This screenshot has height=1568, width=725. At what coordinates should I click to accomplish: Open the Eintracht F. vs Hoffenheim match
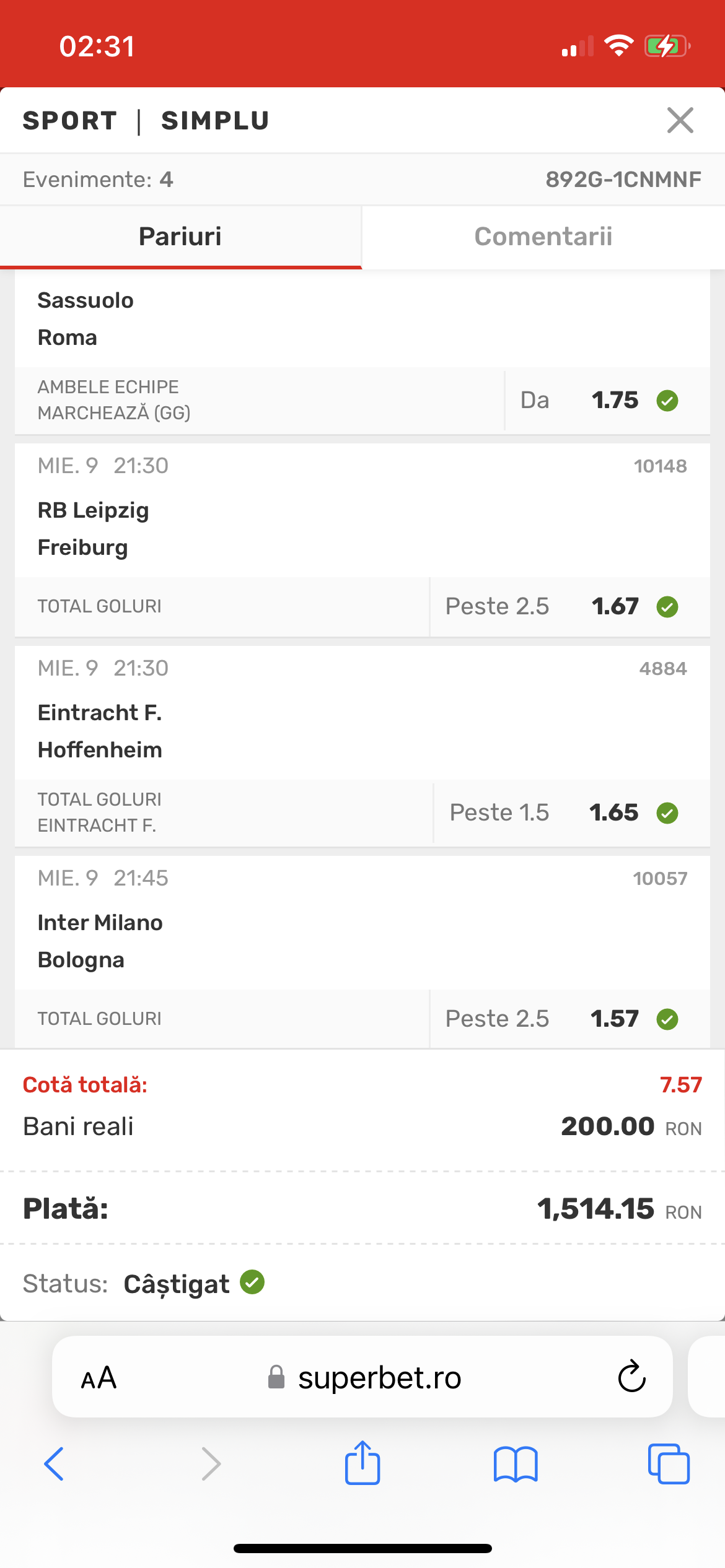point(100,731)
